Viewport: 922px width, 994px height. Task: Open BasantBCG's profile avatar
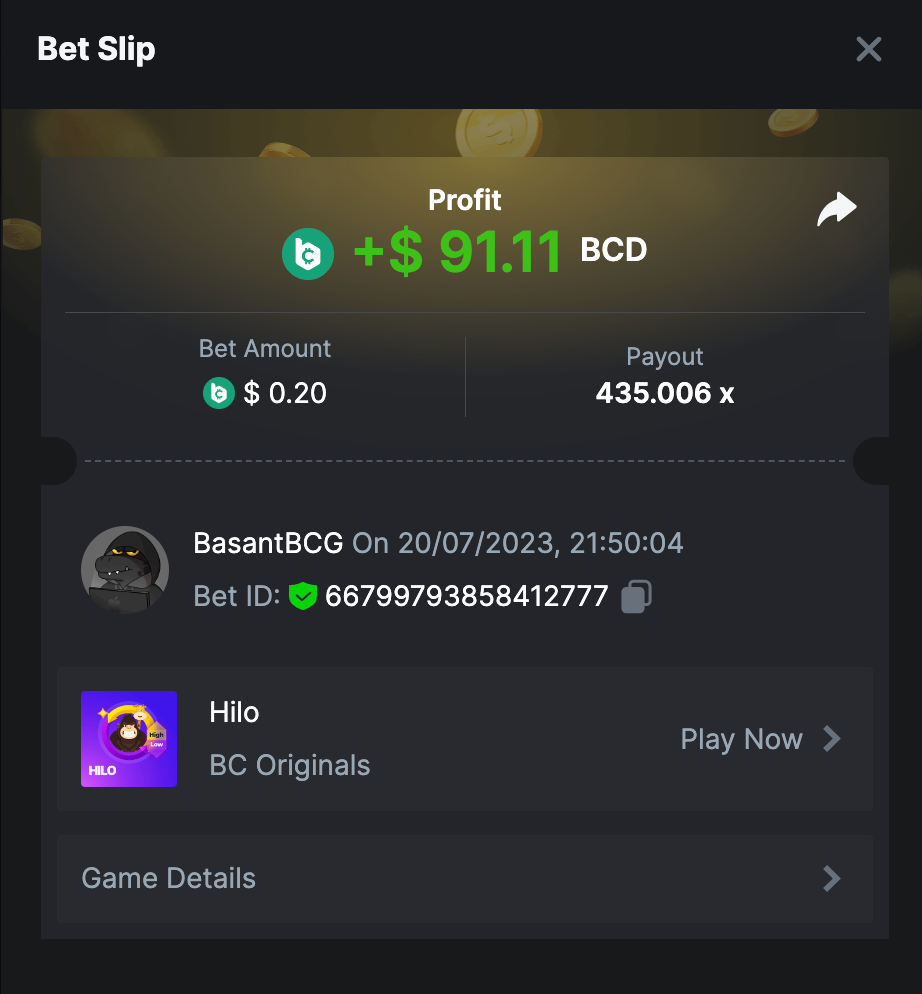point(124,570)
